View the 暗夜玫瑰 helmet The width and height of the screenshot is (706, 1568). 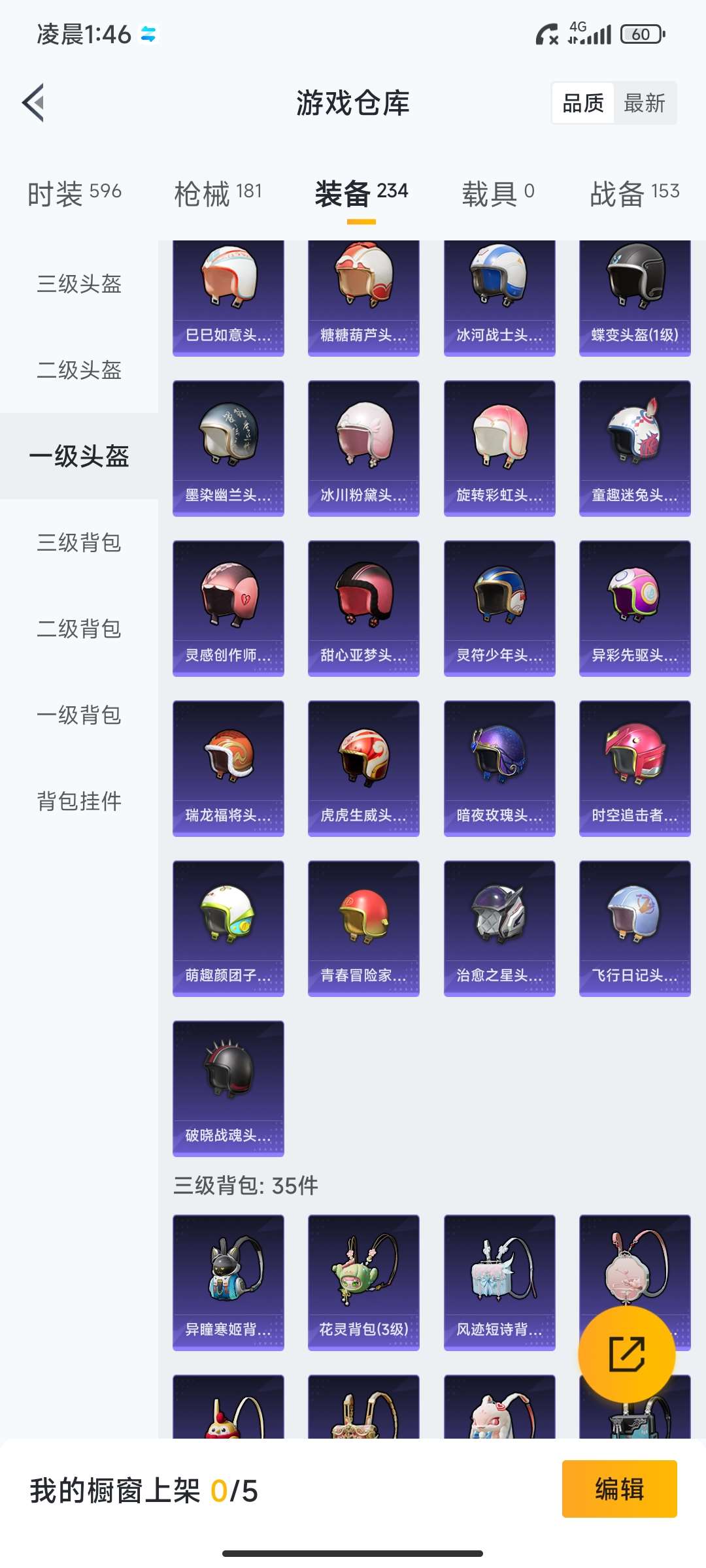coord(499,768)
